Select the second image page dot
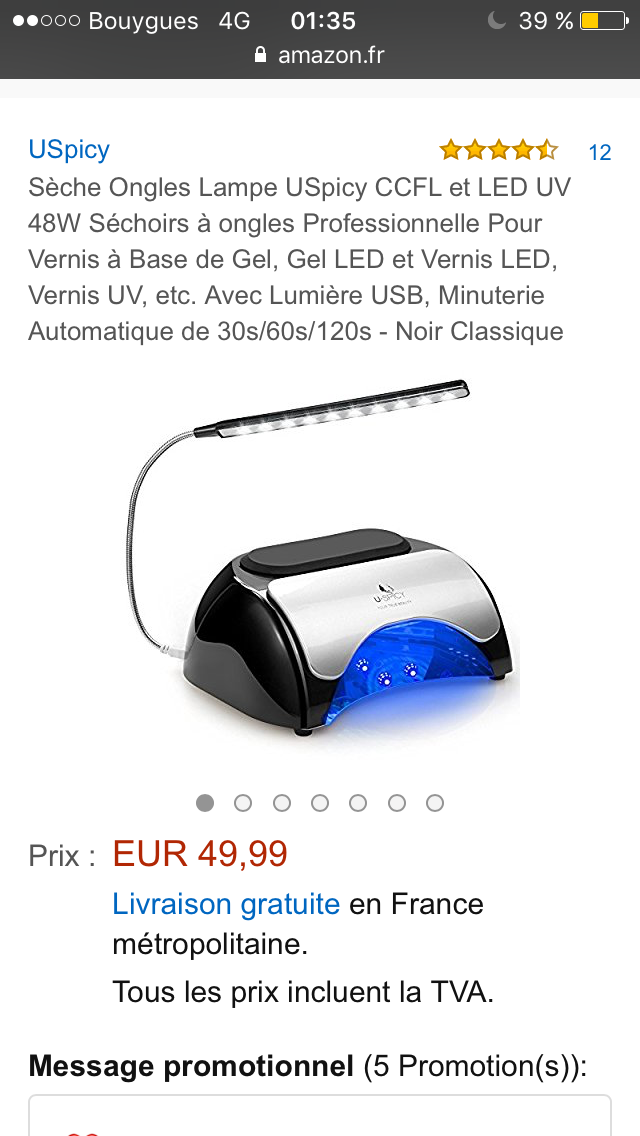Screen dimensions: 640x1136 click(243, 803)
